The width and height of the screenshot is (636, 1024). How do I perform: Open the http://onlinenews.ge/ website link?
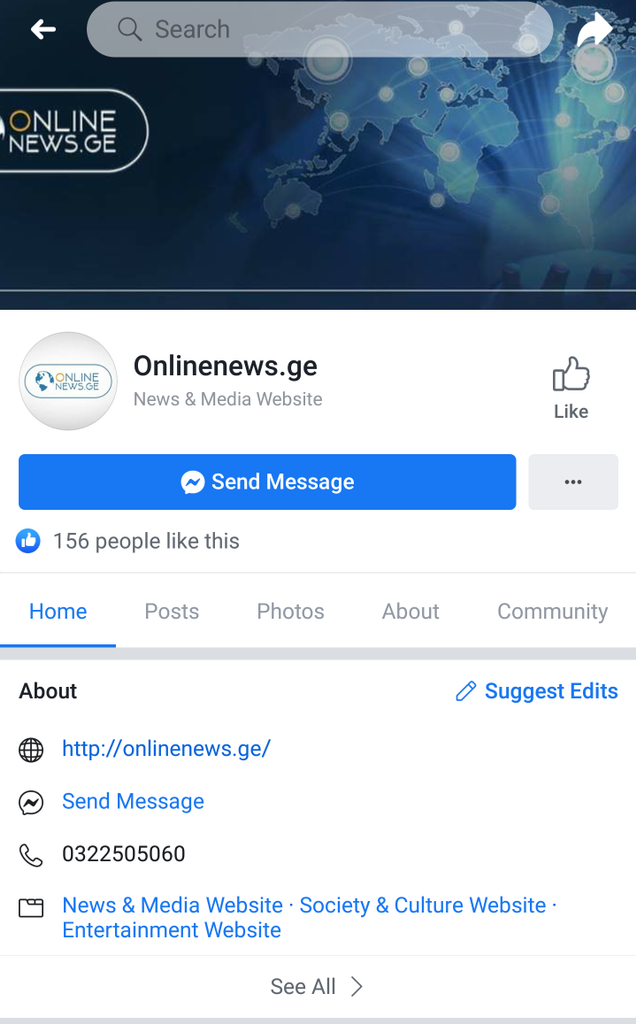(166, 749)
